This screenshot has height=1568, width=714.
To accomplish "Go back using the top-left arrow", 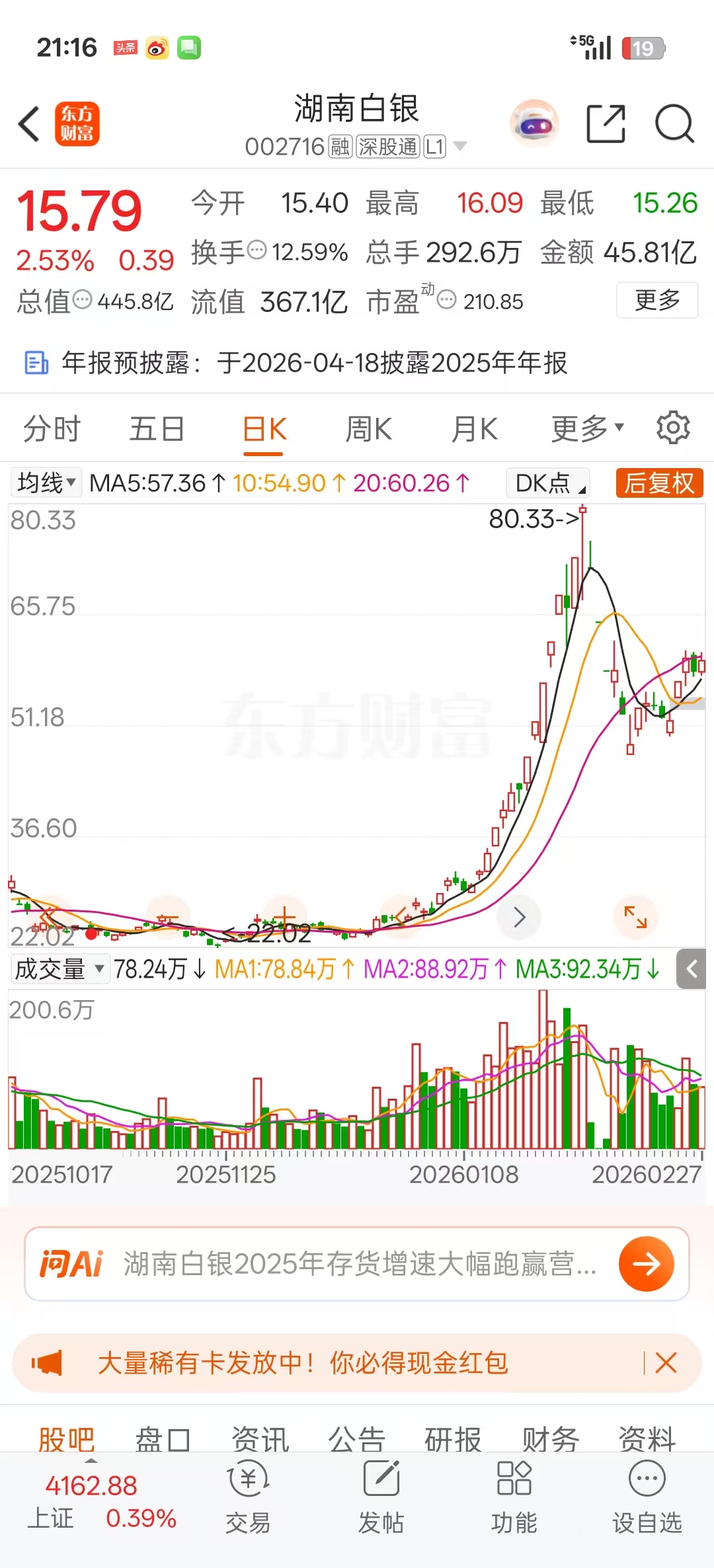I will (x=29, y=124).
